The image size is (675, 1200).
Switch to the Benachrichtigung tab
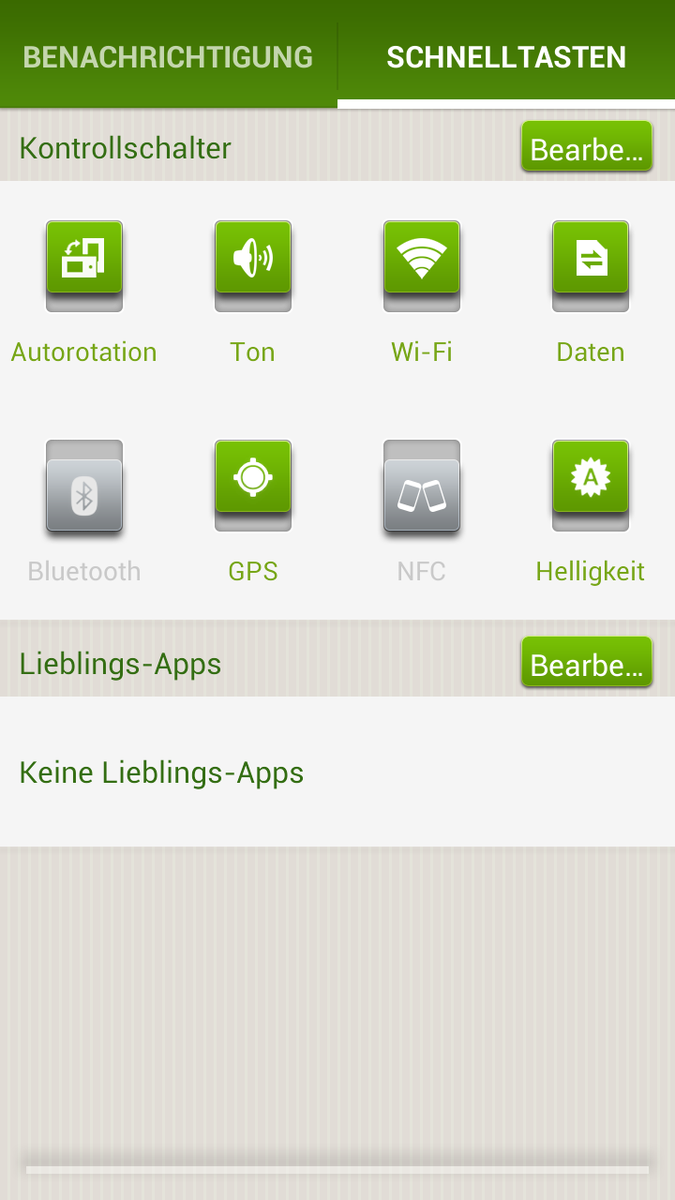(x=168, y=57)
